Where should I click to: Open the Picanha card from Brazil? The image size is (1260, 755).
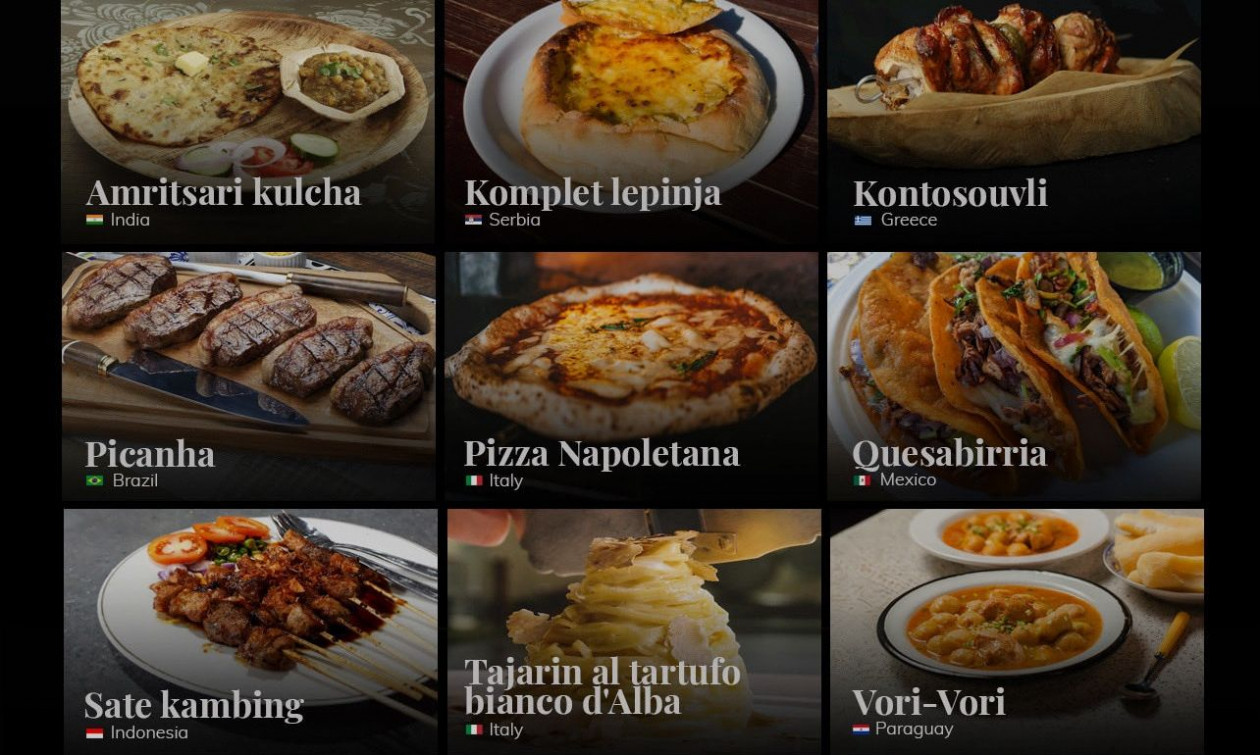click(x=248, y=375)
